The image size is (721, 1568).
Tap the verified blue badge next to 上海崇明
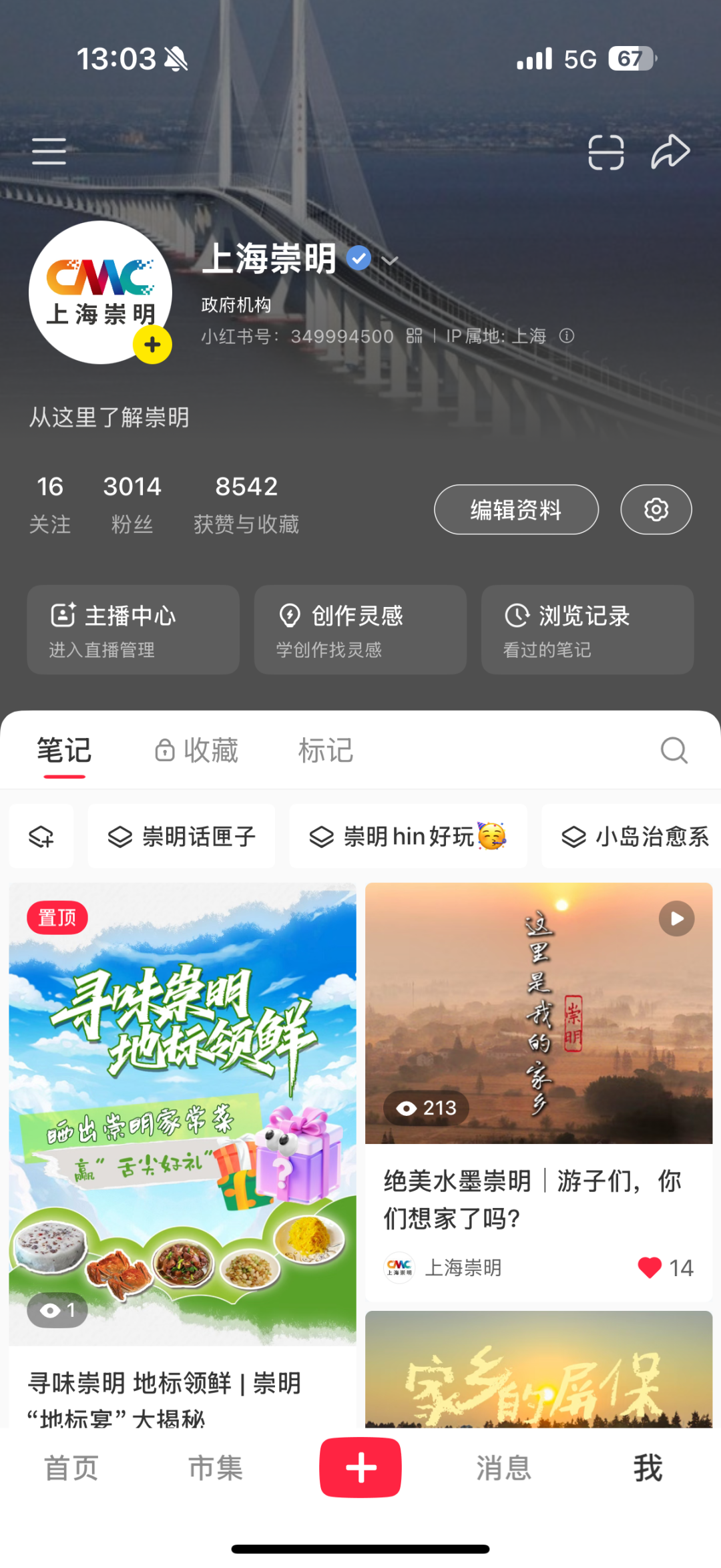point(359,258)
